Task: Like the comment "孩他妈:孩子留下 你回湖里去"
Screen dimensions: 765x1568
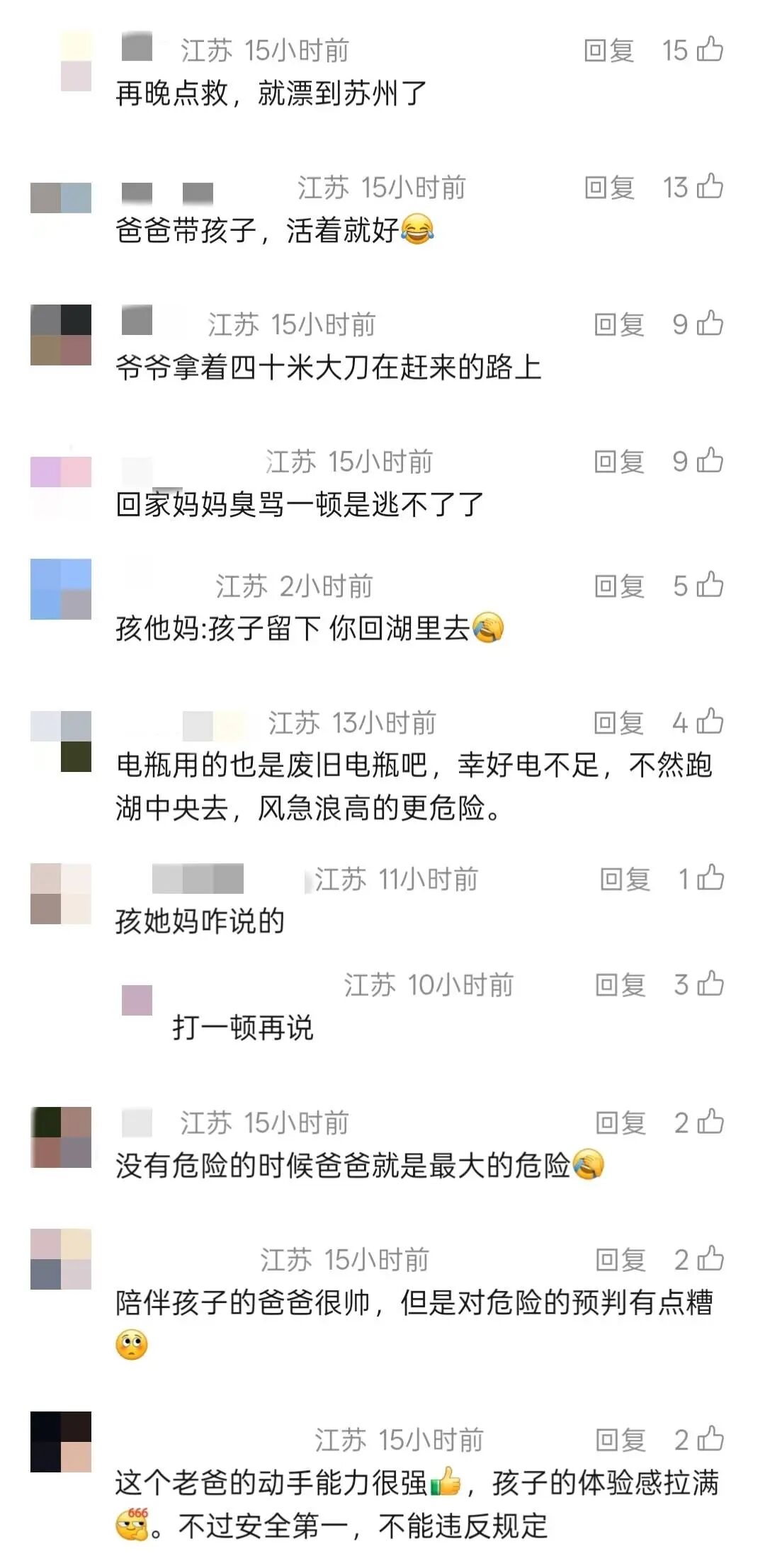Action: click(710, 586)
